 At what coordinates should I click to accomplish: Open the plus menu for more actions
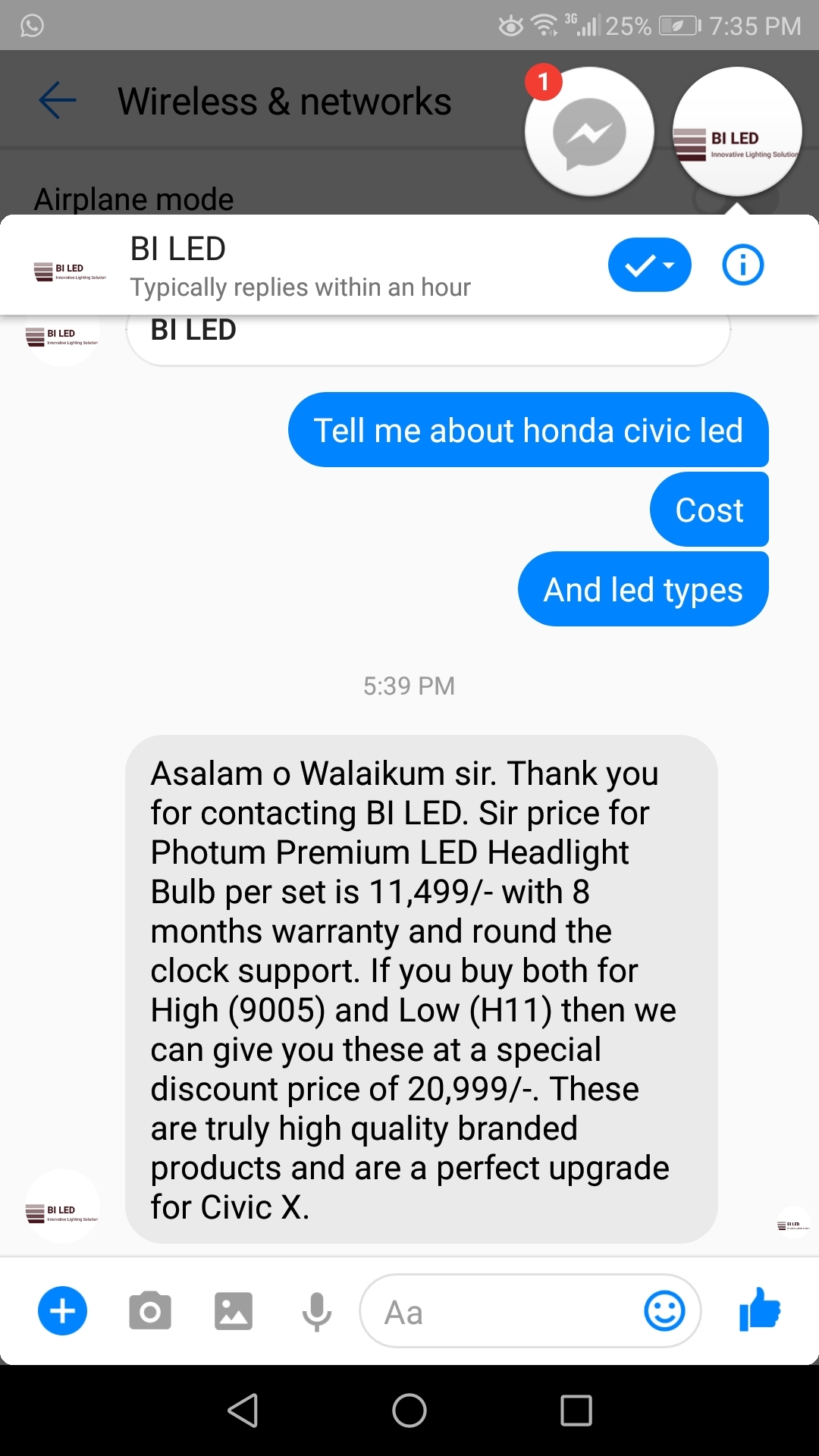62,1310
